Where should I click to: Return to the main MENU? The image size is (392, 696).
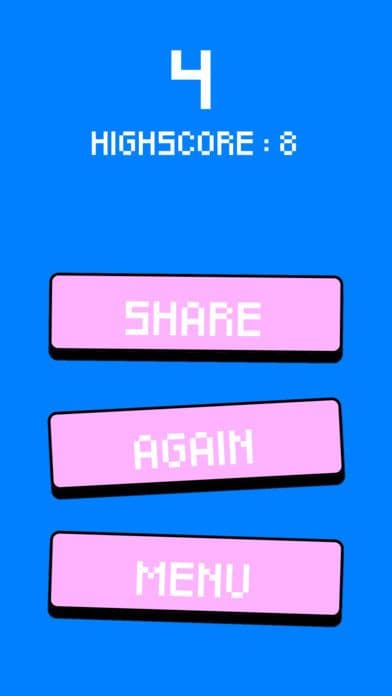195,578
